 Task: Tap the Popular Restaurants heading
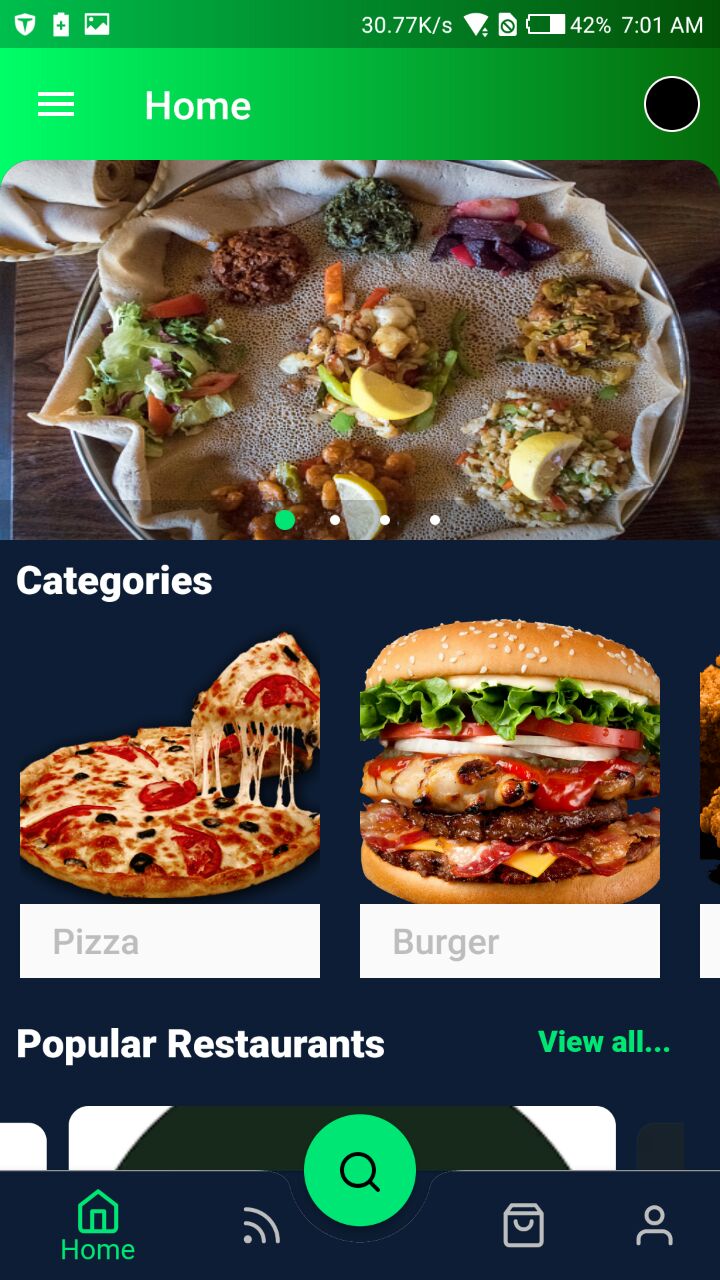click(200, 1043)
